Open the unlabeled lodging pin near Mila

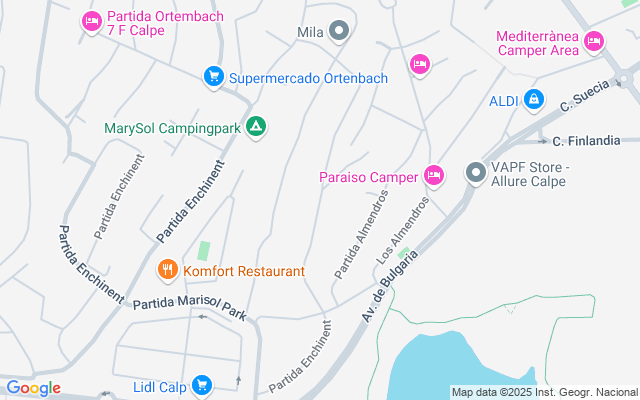point(420,65)
